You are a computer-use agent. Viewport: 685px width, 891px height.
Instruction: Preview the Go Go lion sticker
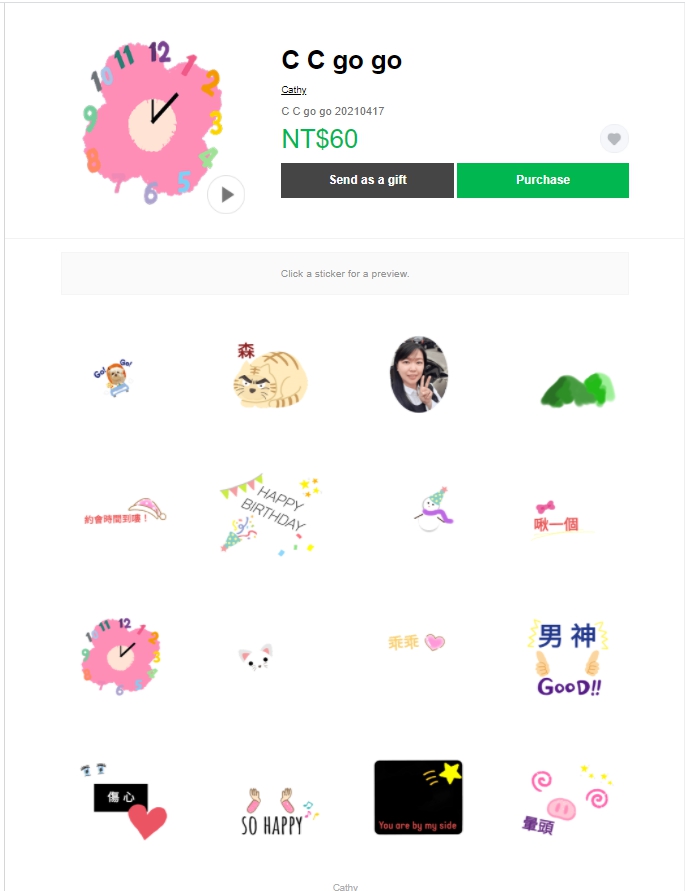click(x=116, y=380)
